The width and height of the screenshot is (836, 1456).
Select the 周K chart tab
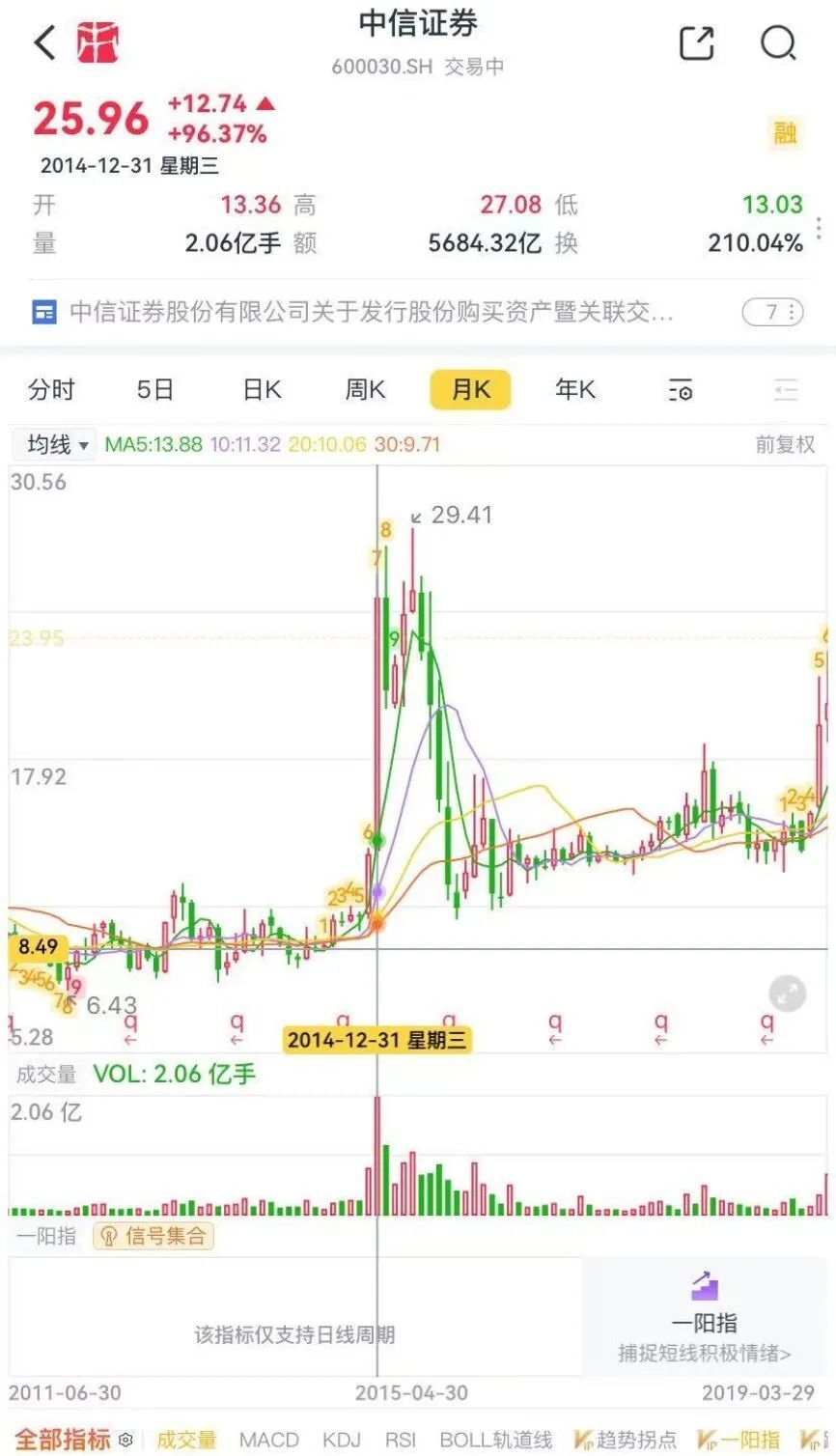(366, 390)
